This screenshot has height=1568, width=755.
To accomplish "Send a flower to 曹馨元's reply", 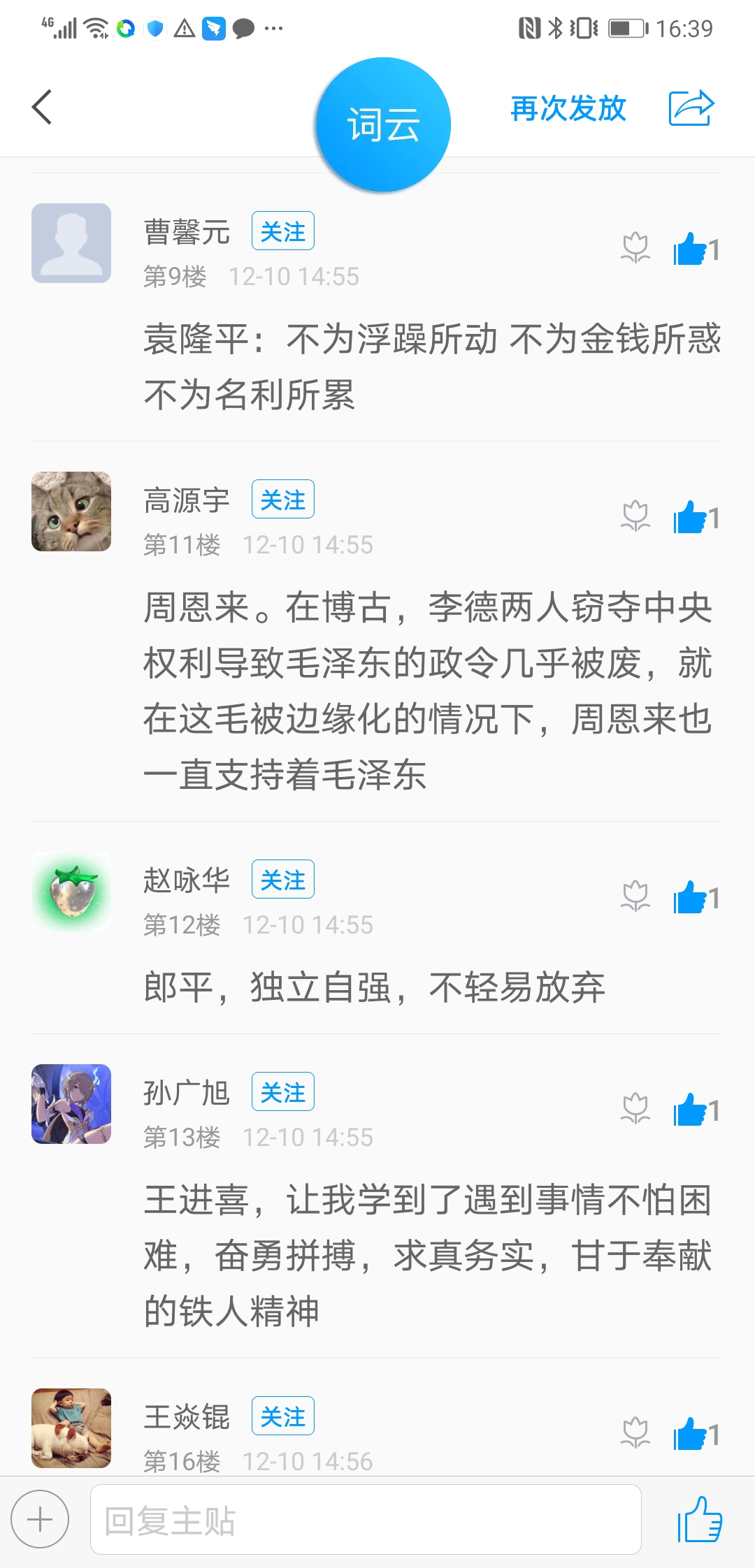I will 635,248.
